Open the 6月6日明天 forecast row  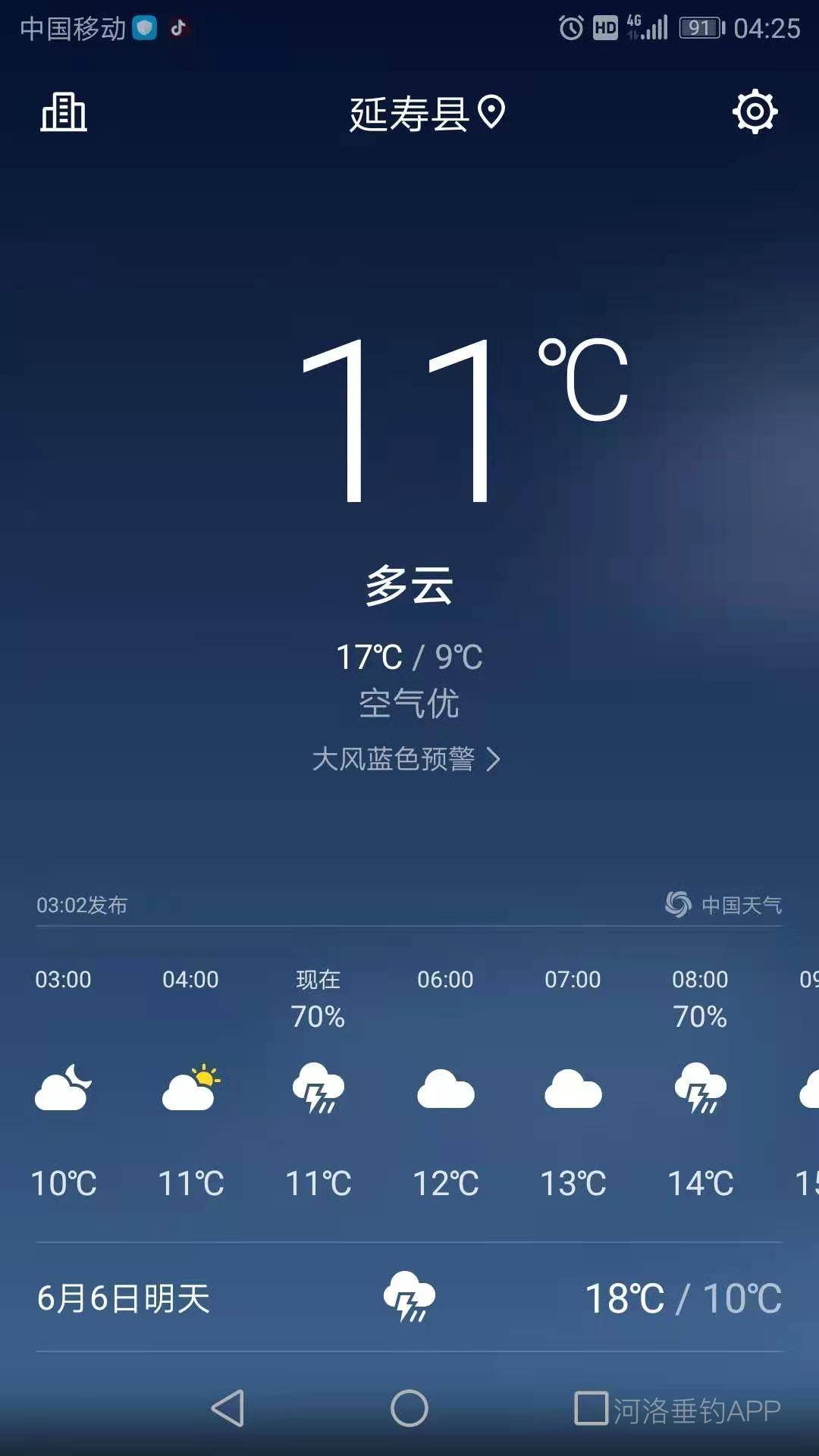tap(409, 1298)
